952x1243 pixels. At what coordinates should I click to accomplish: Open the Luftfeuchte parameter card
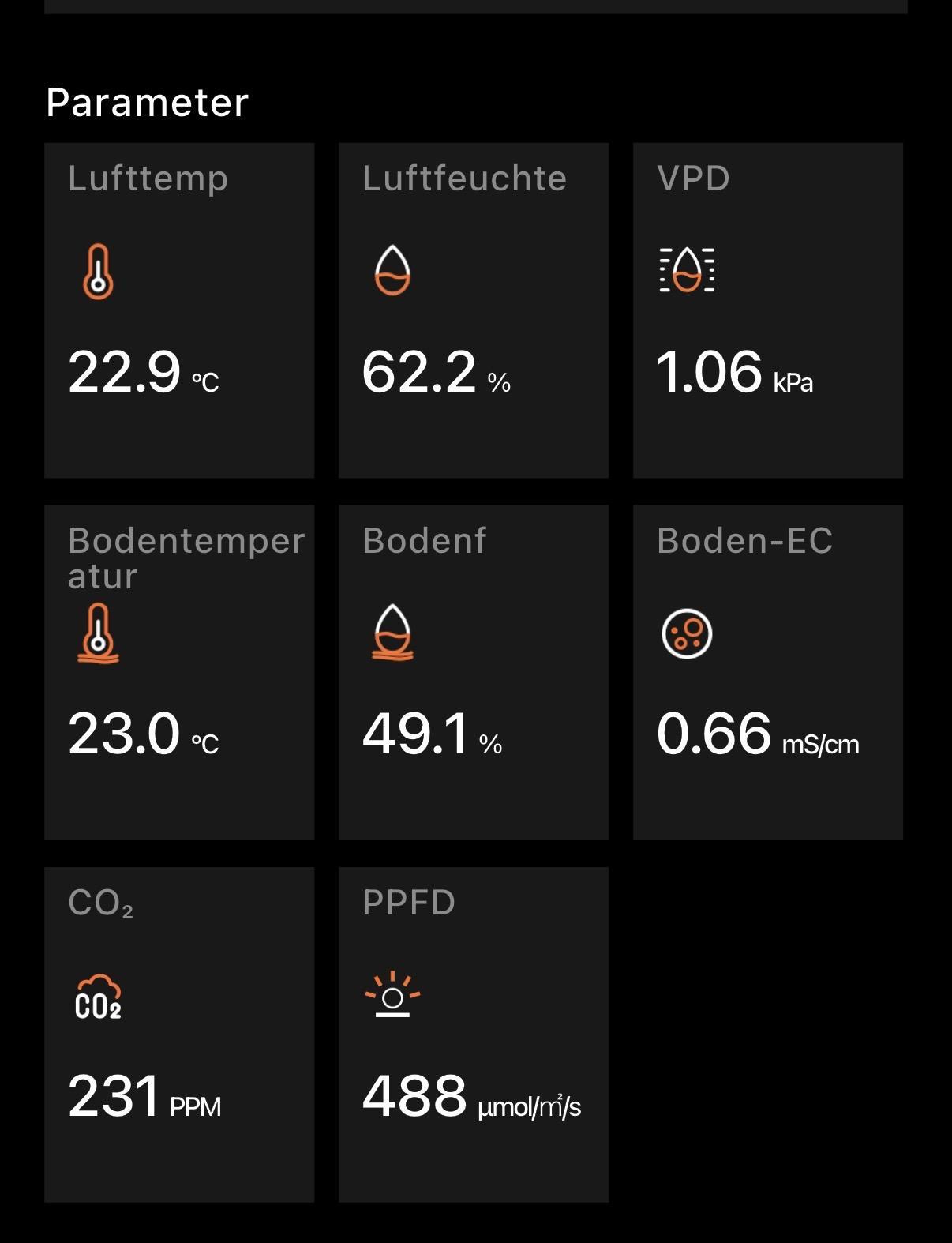pyautogui.click(x=474, y=310)
